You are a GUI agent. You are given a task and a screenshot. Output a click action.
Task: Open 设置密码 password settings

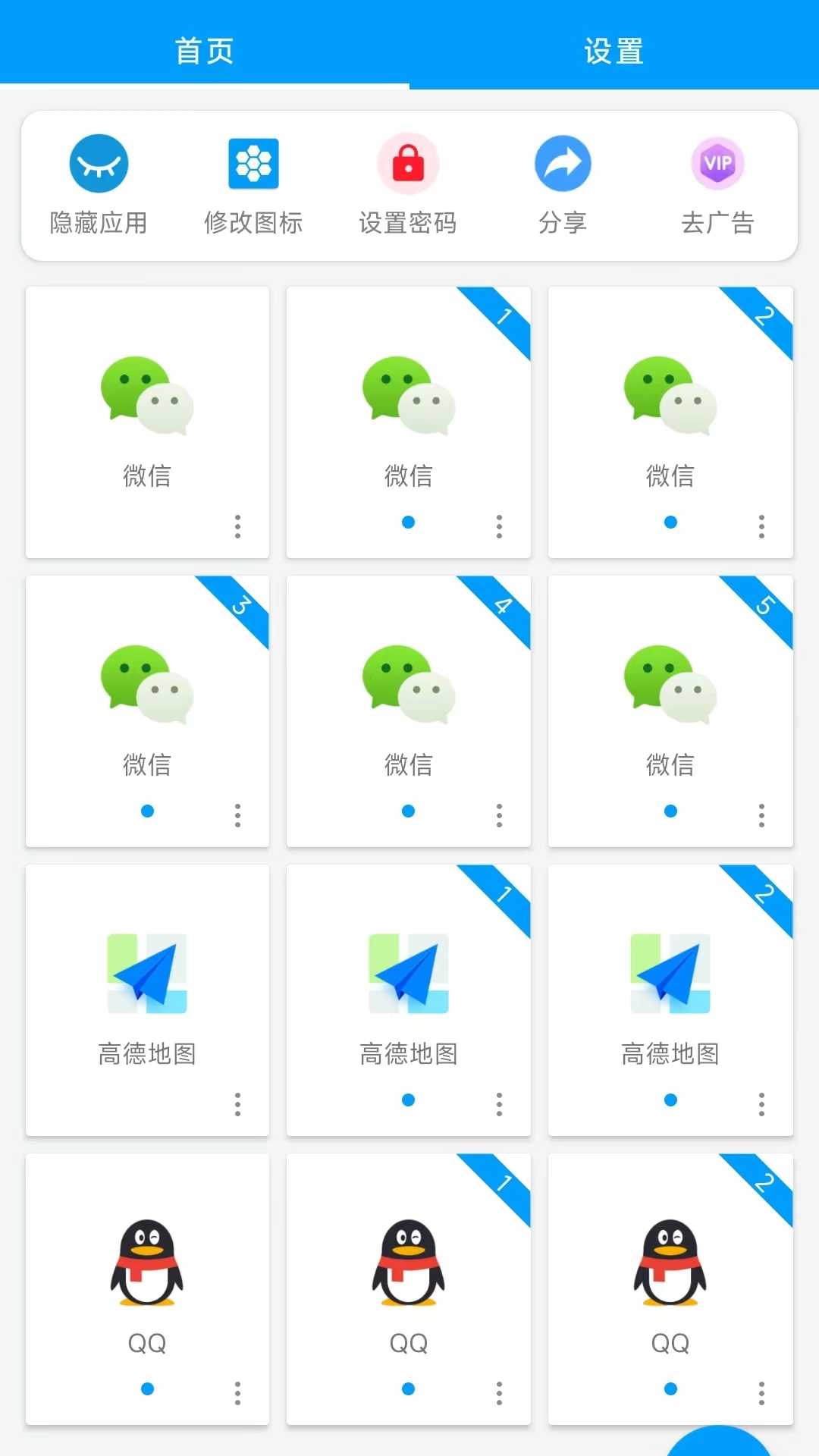[x=408, y=182]
